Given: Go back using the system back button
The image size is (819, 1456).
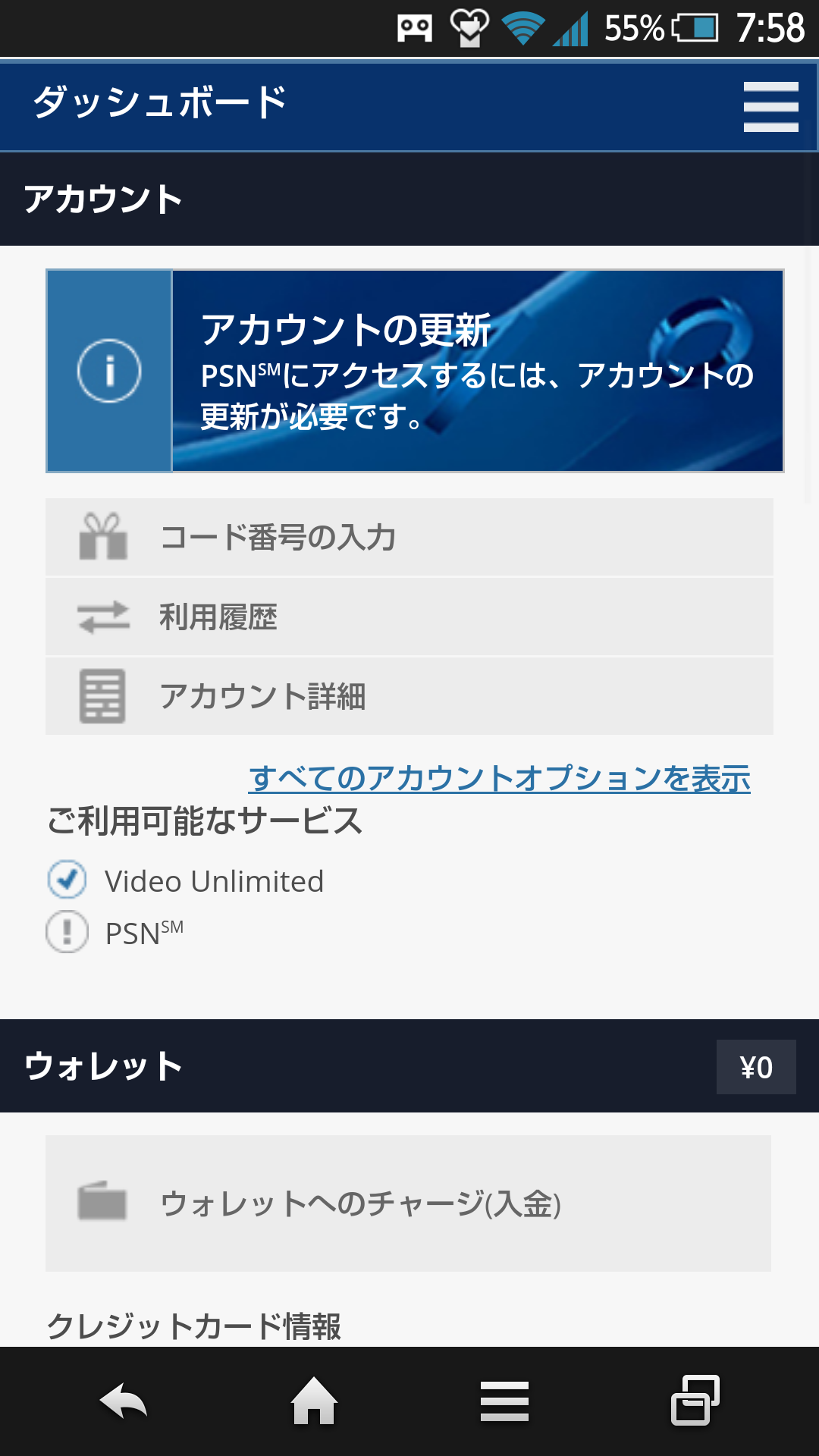Looking at the screenshot, I should pos(124,1401).
